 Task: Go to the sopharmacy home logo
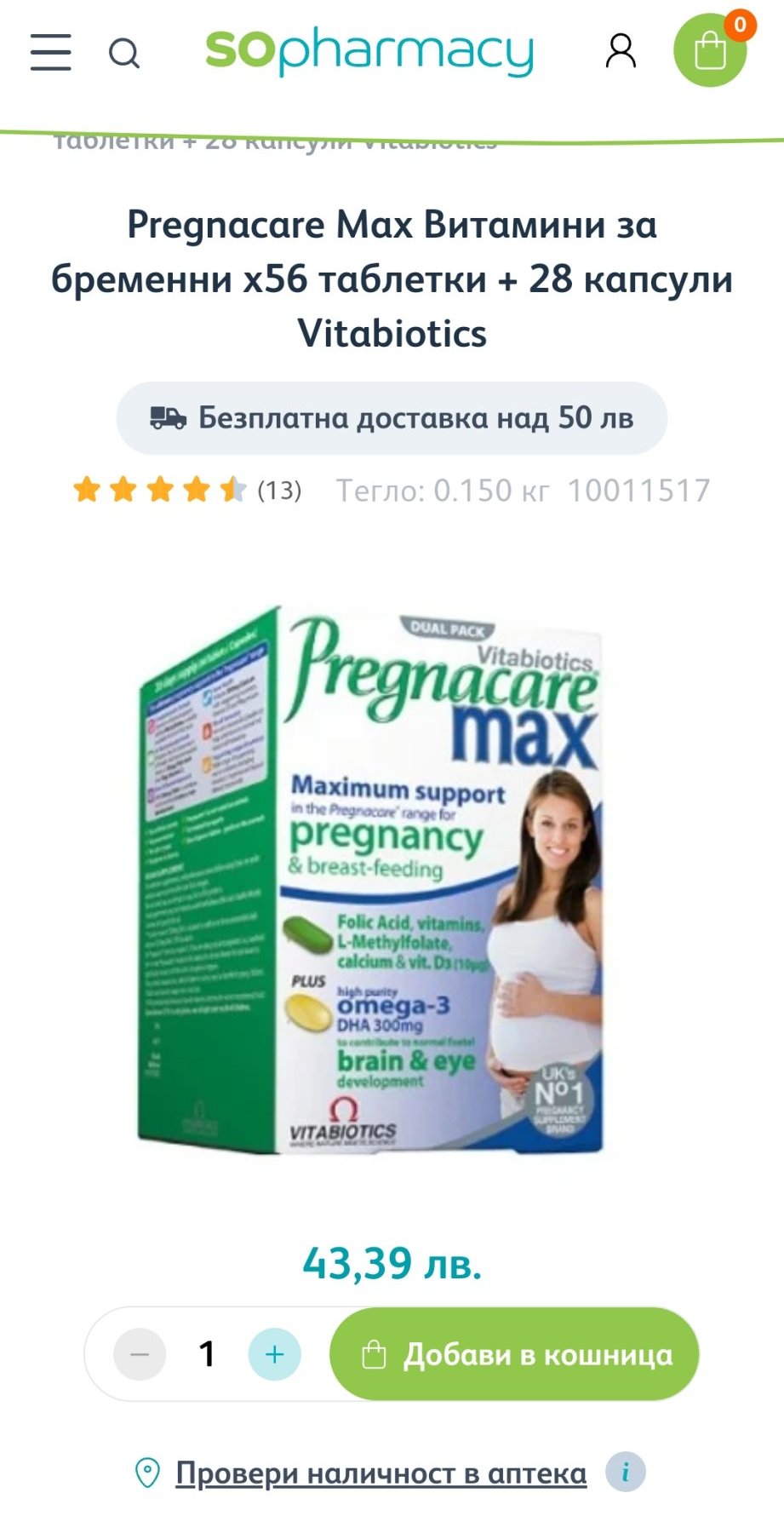(x=369, y=51)
